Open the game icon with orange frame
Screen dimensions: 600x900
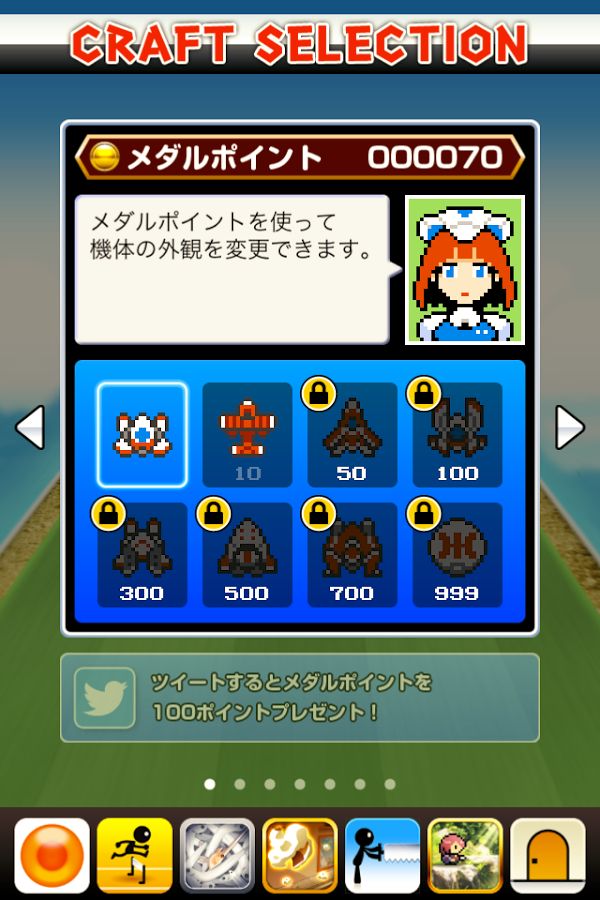pyautogui.click(x=300, y=855)
